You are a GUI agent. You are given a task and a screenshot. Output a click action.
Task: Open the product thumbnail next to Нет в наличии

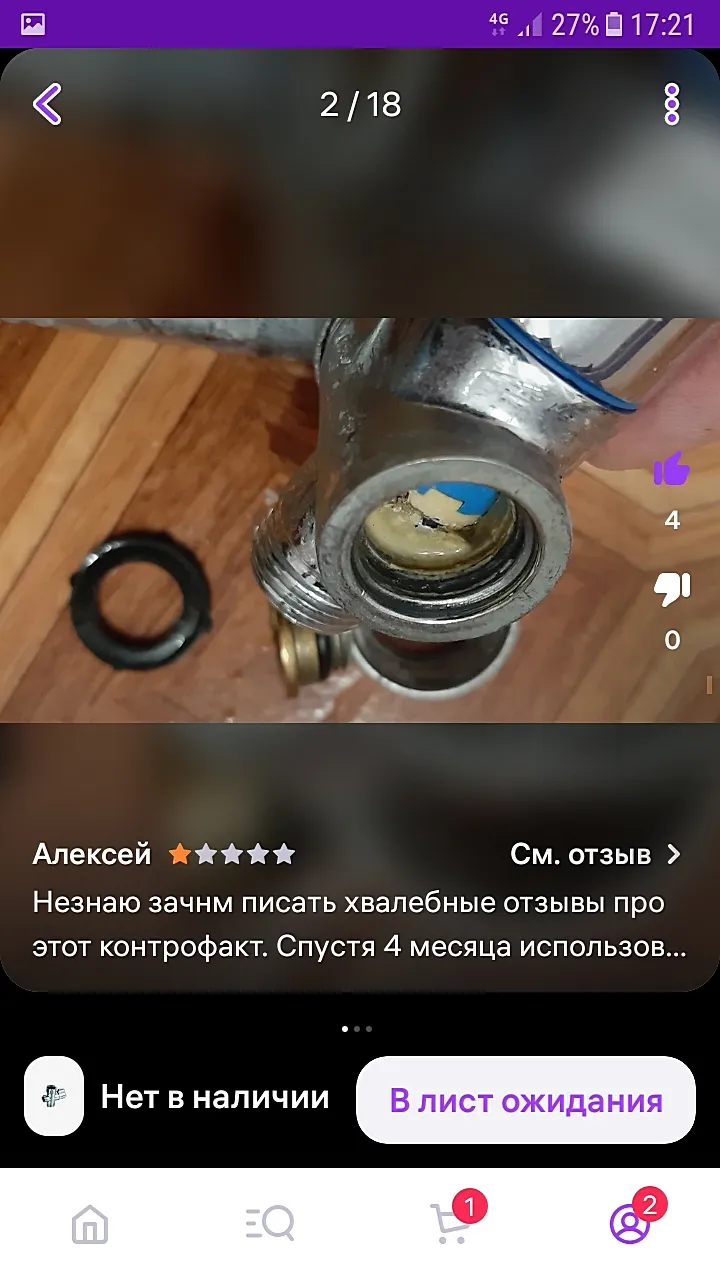(54, 1096)
